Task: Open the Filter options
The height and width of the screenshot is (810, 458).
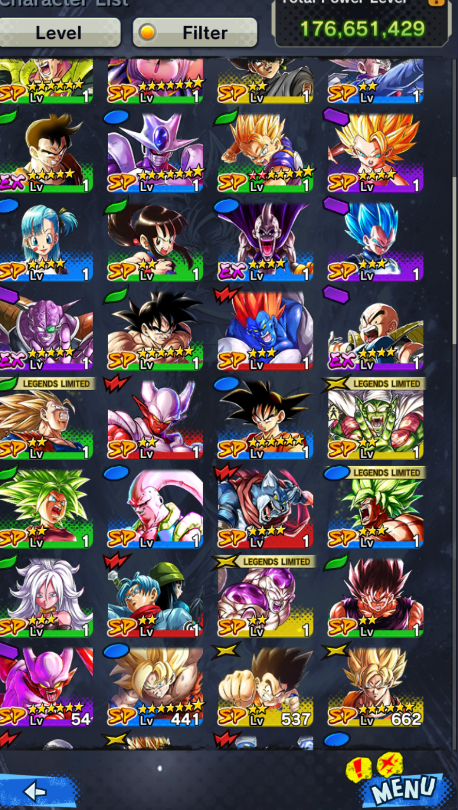Action: [x=195, y=33]
